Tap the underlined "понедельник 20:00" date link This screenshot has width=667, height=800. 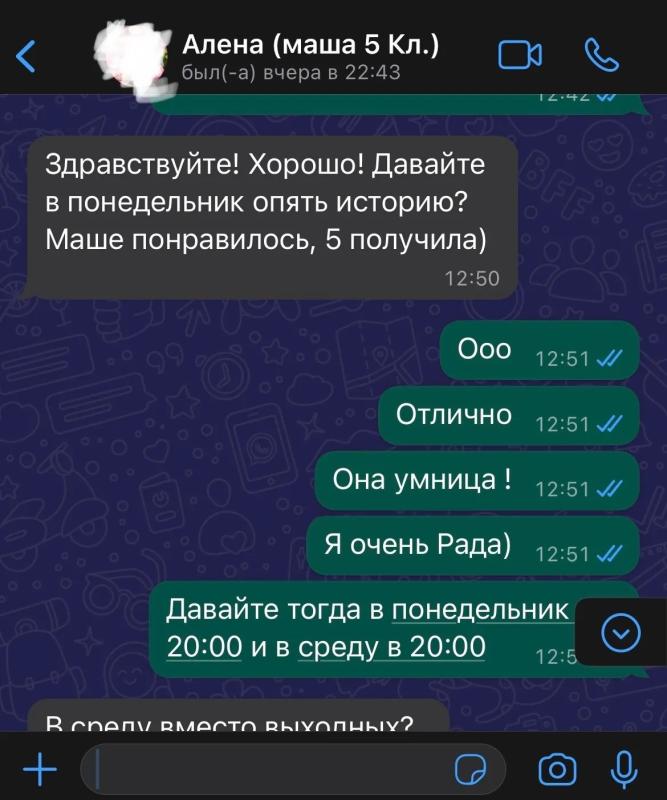(x=367, y=628)
